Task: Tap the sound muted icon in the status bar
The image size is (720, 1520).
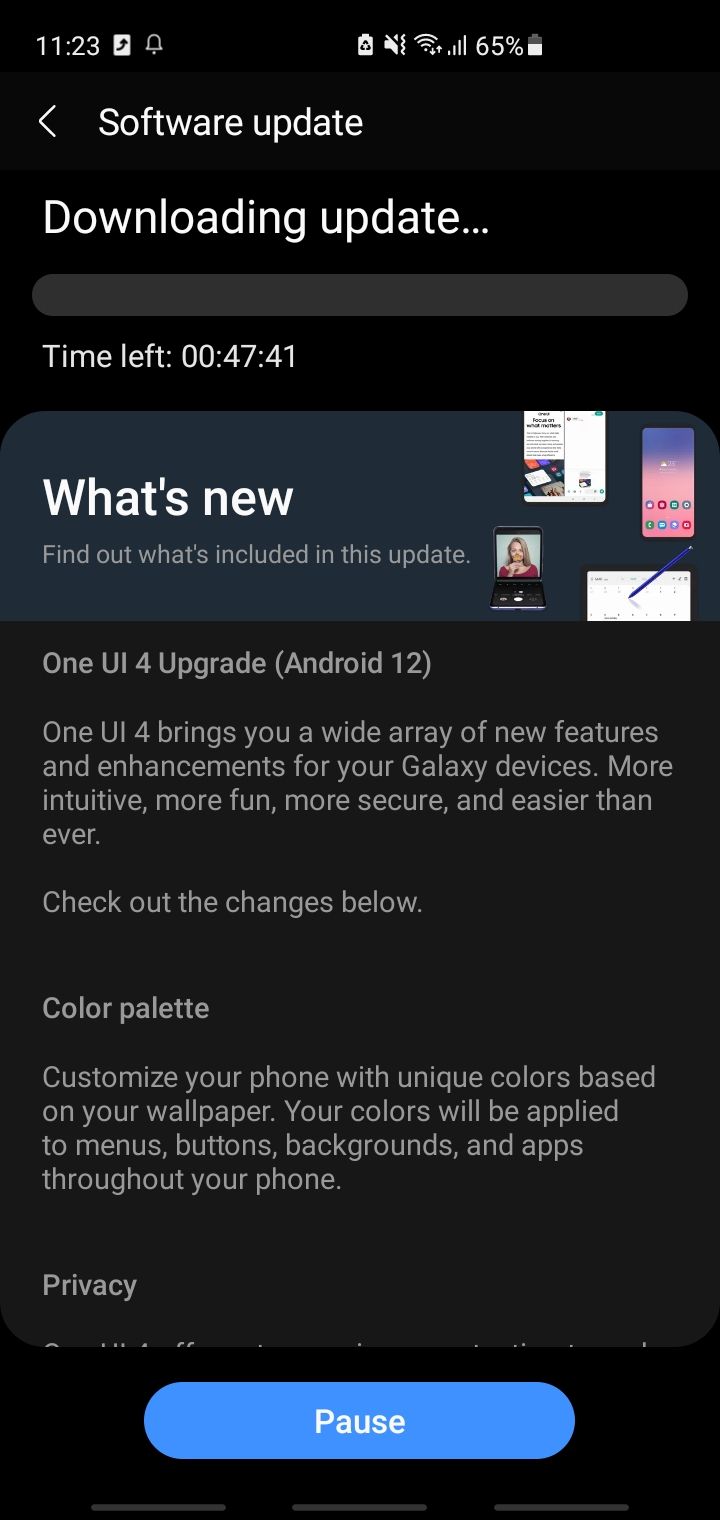Action: 394,44
